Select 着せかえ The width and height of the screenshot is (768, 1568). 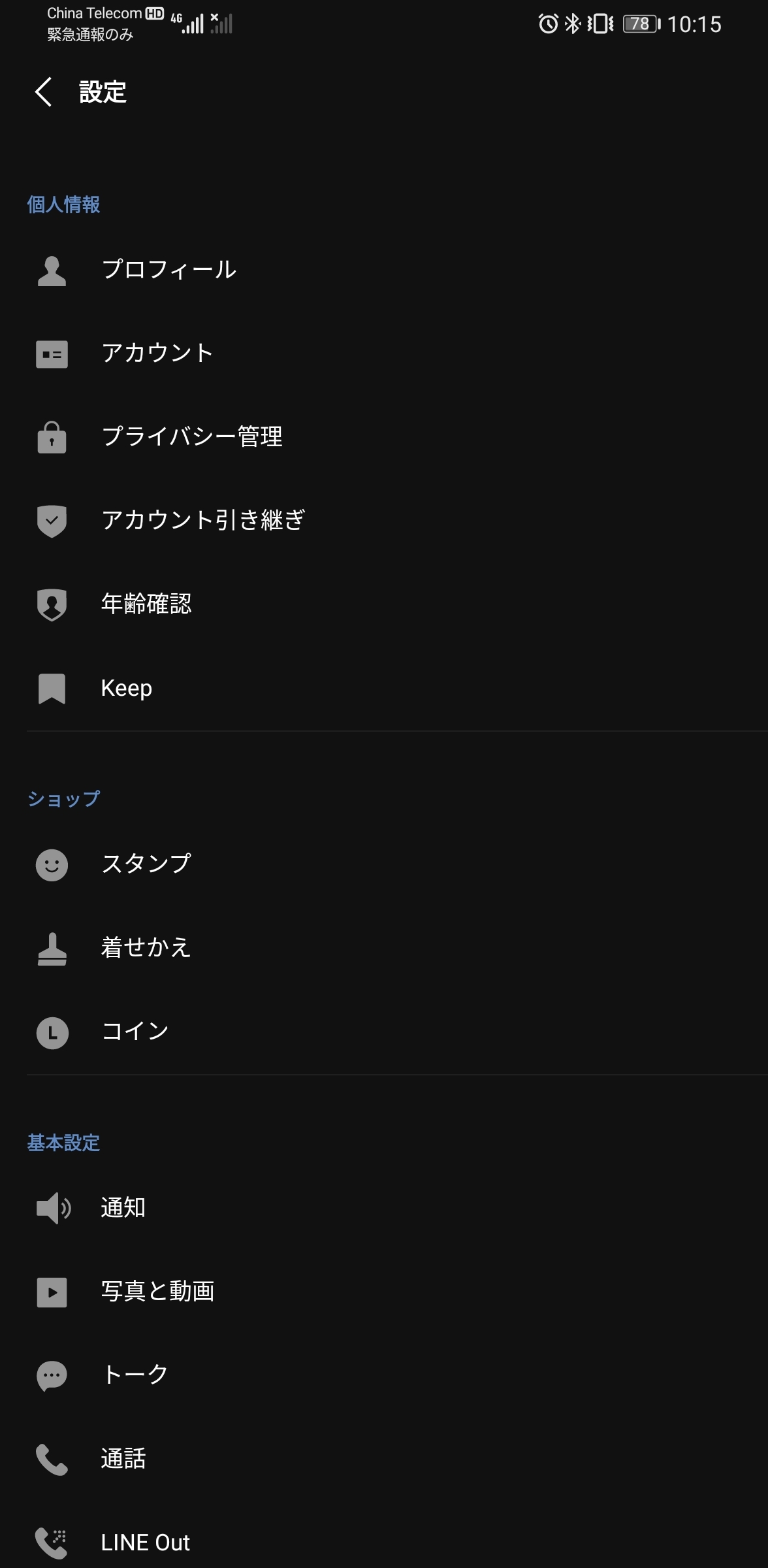tap(384, 948)
